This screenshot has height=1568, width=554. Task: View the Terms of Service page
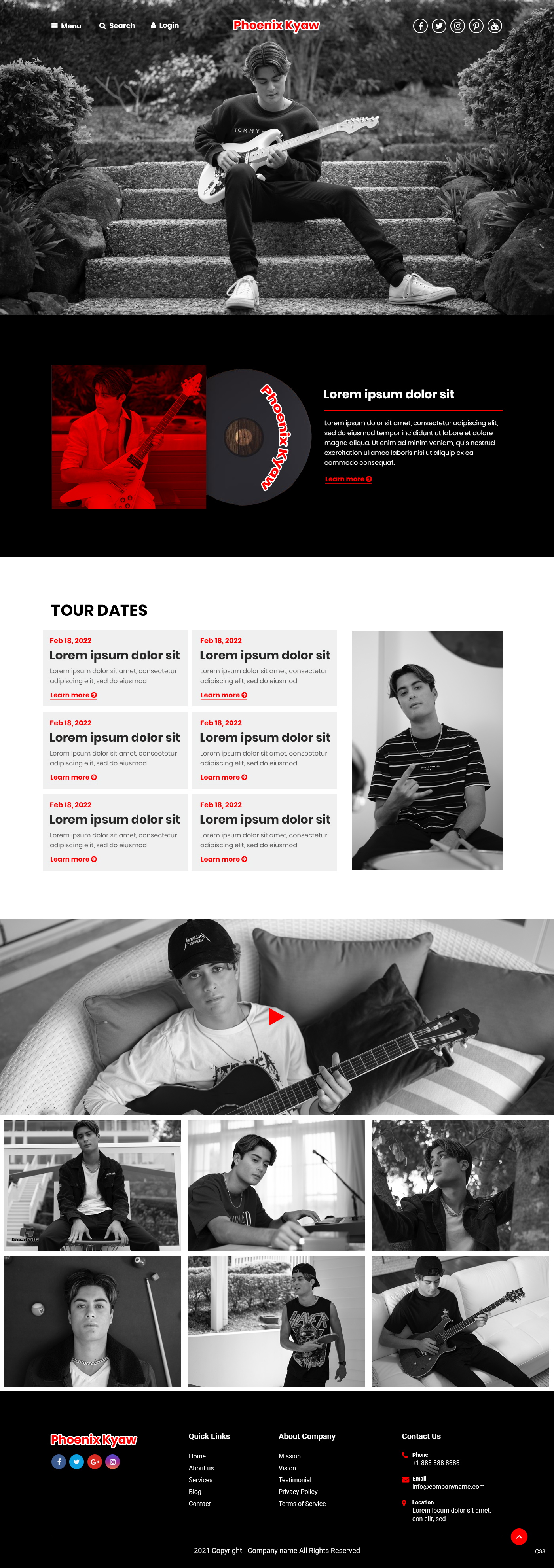click(x=302, y=1504)
